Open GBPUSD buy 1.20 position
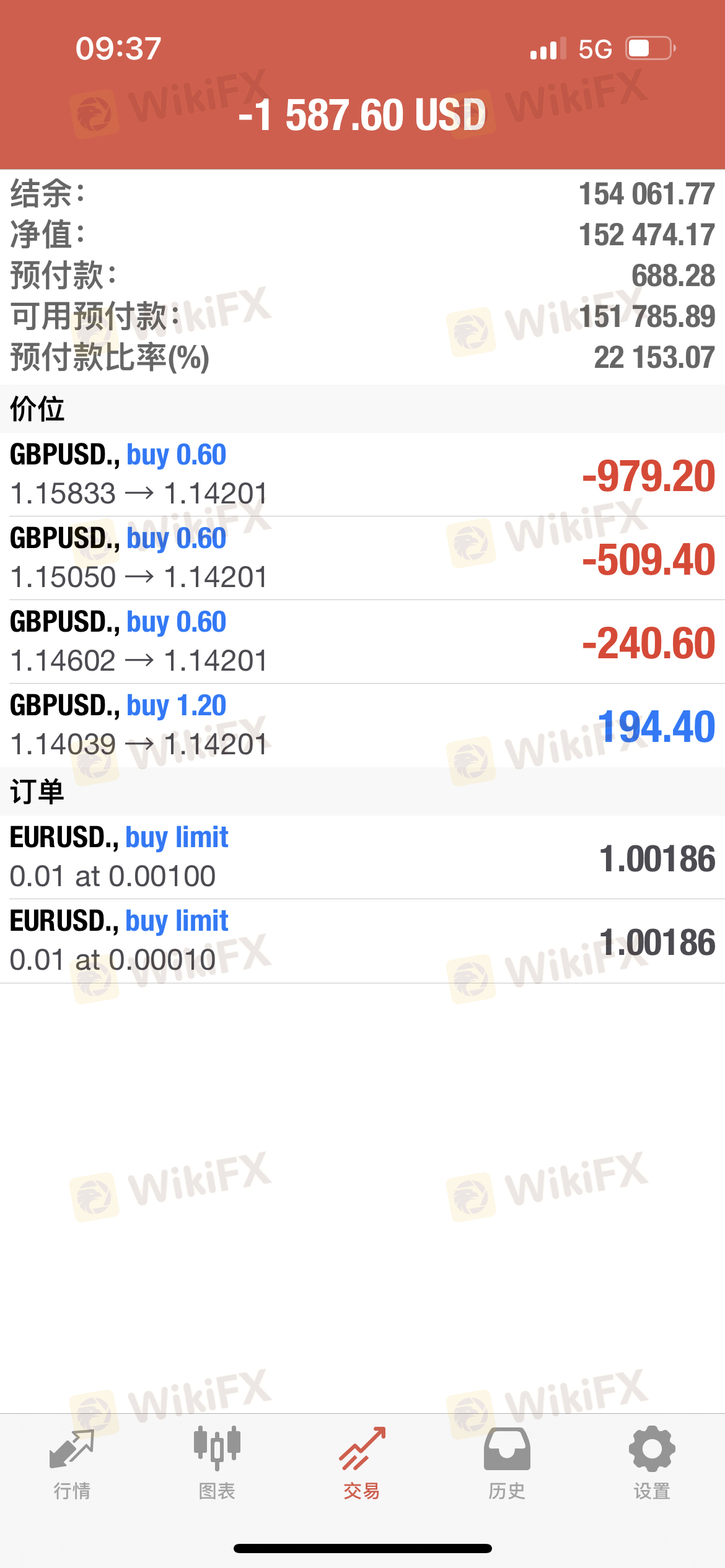The height and width of the screenshot is (1568, 725). pos(362,725)
